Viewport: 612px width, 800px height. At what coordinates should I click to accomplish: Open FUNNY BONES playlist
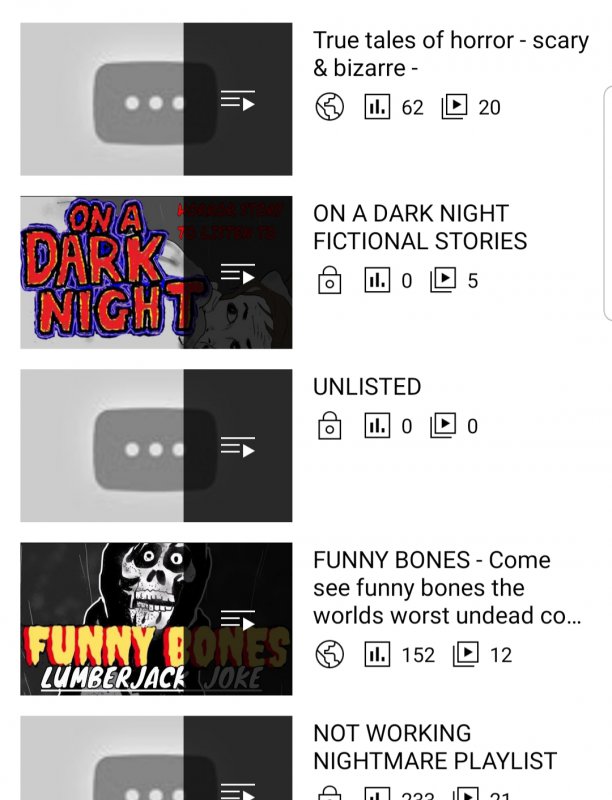446,588
